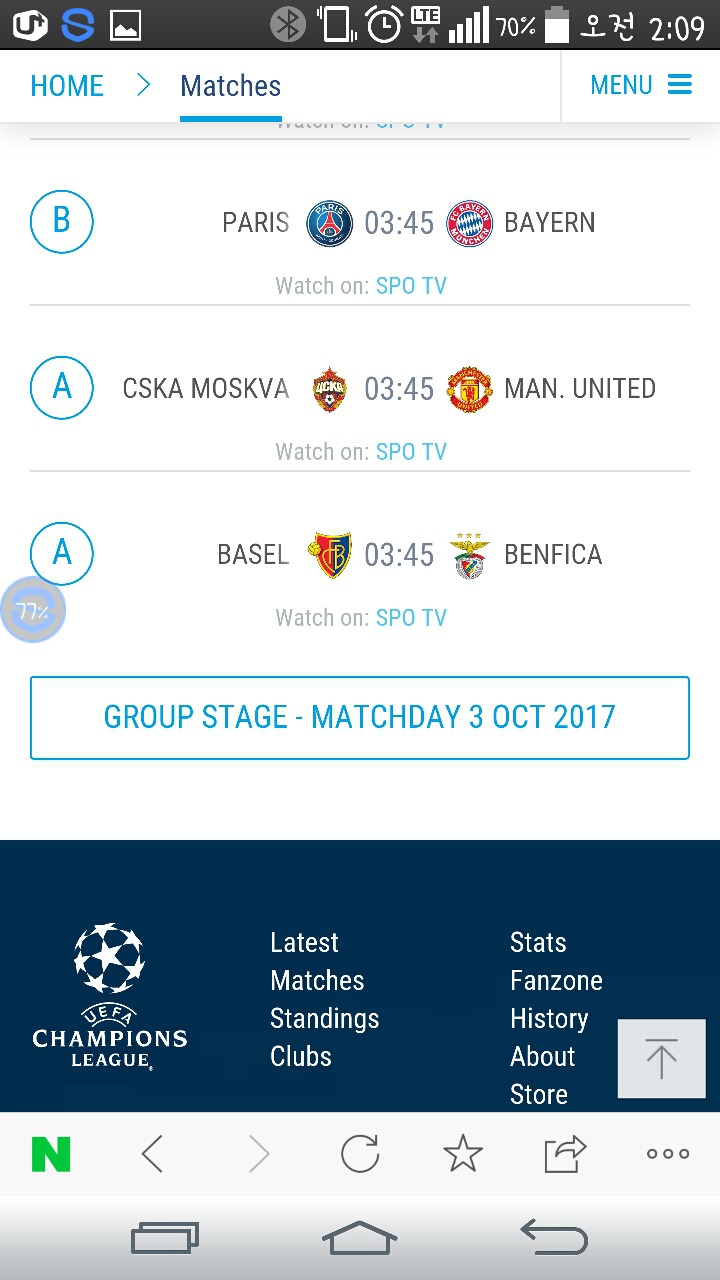Share this page from the browser toolbar
Viewport: 720px width, 1280px height.
click(x=565, y=1154)
